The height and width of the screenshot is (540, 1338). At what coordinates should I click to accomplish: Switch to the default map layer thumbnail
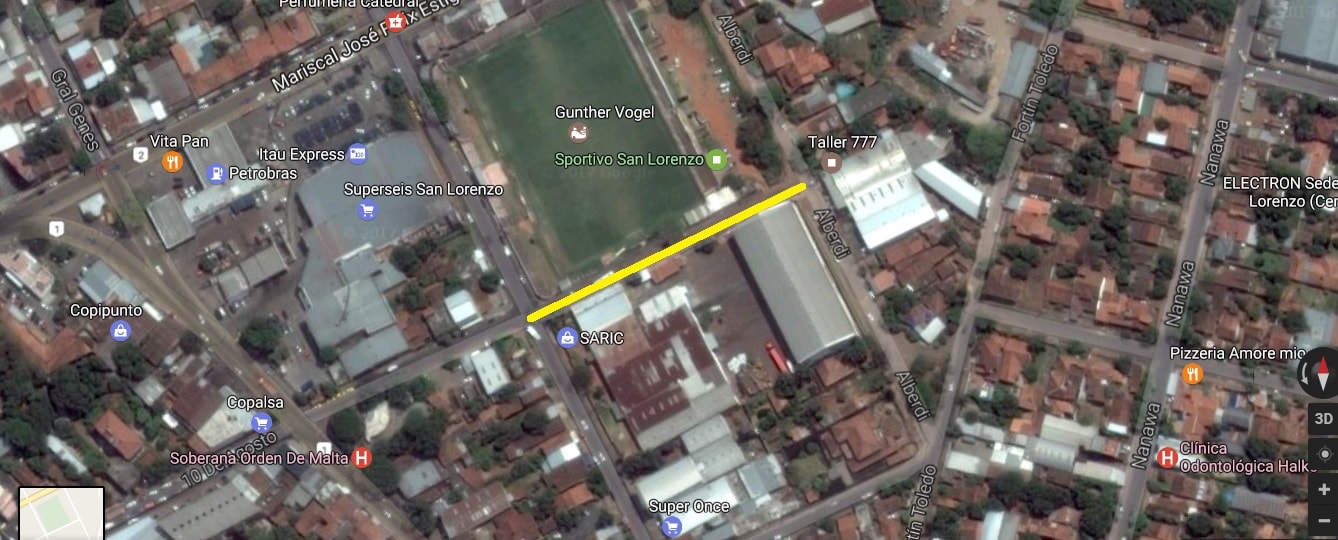(x=62, y=513)
